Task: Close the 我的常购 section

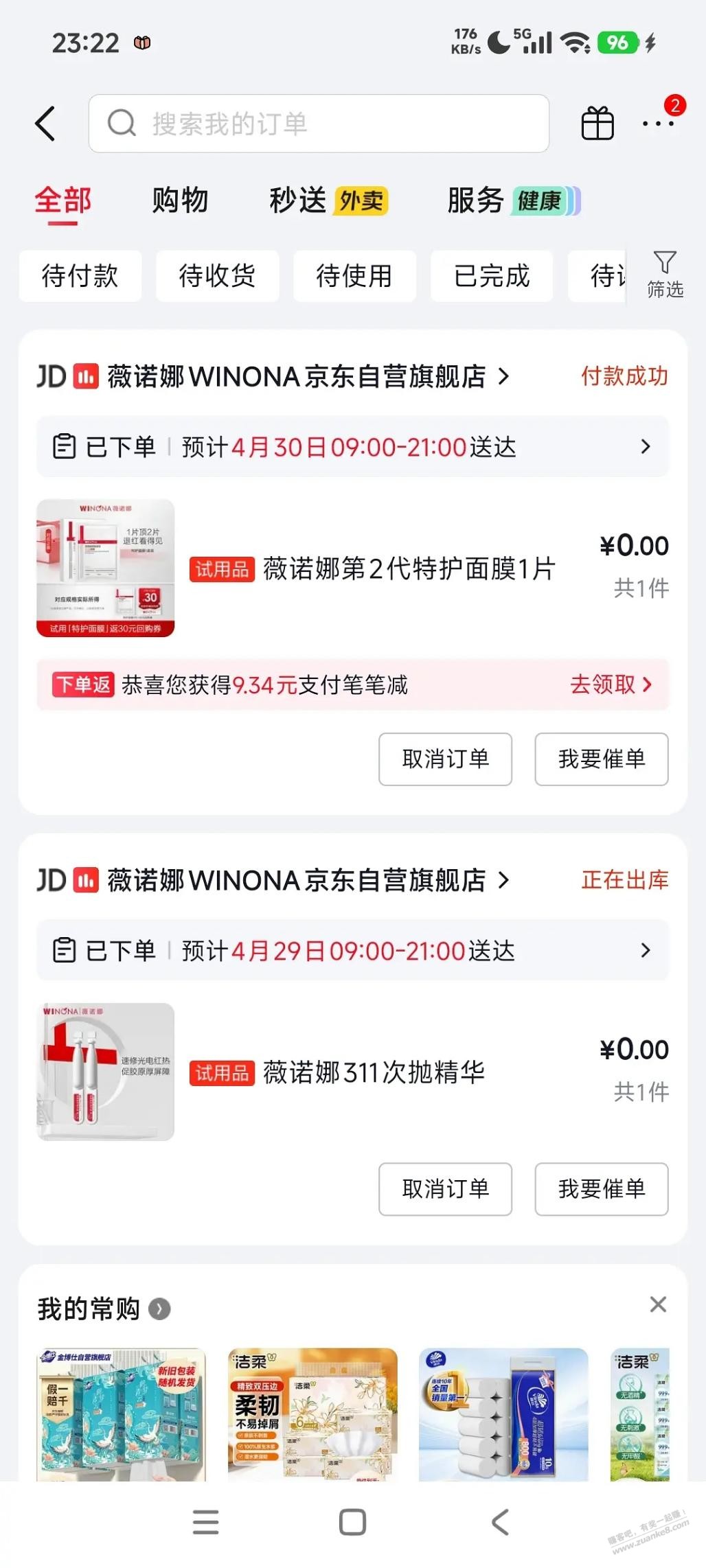Action: (x=658, y=1304)
